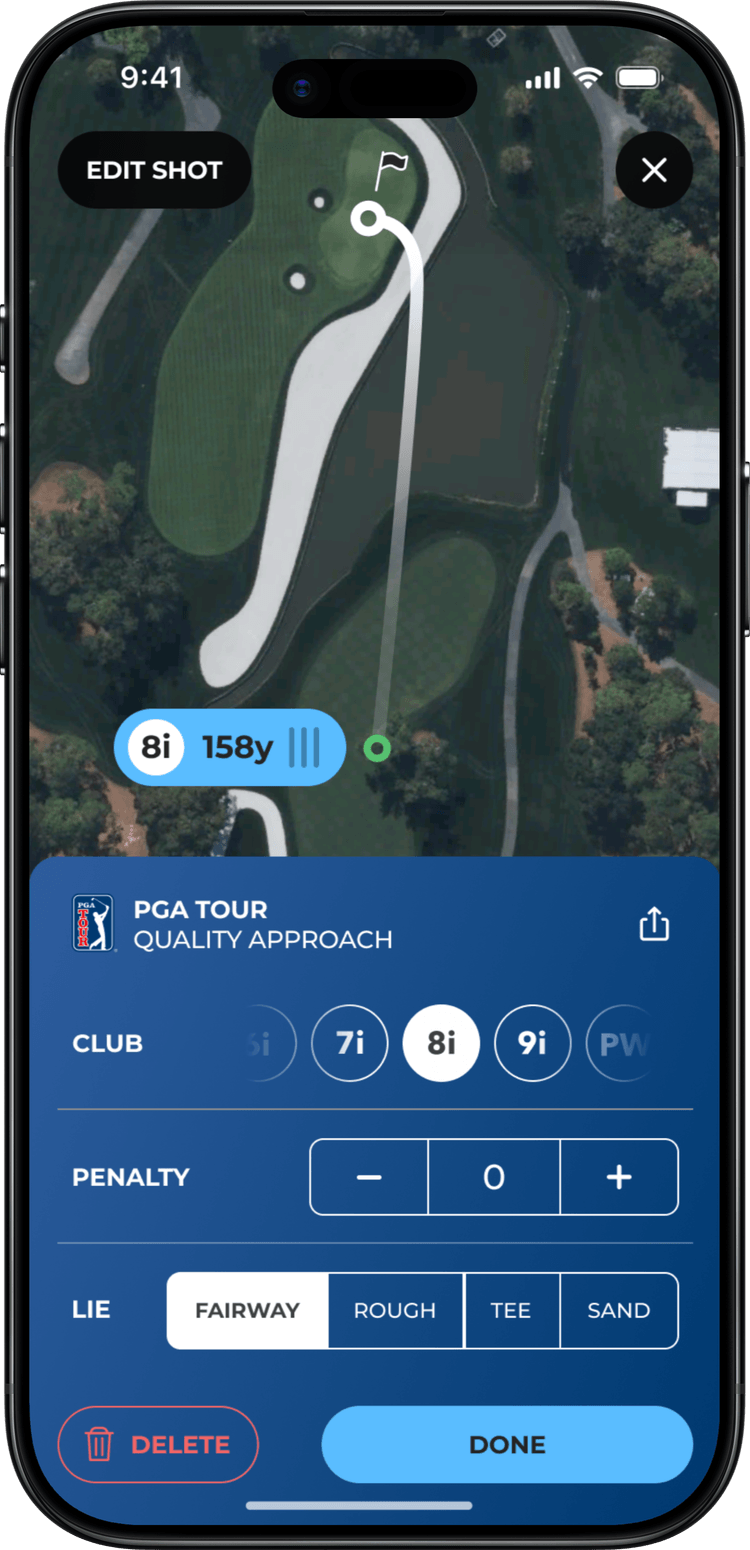
Task: Choose the 9i club
Action: pos(532,1043)
